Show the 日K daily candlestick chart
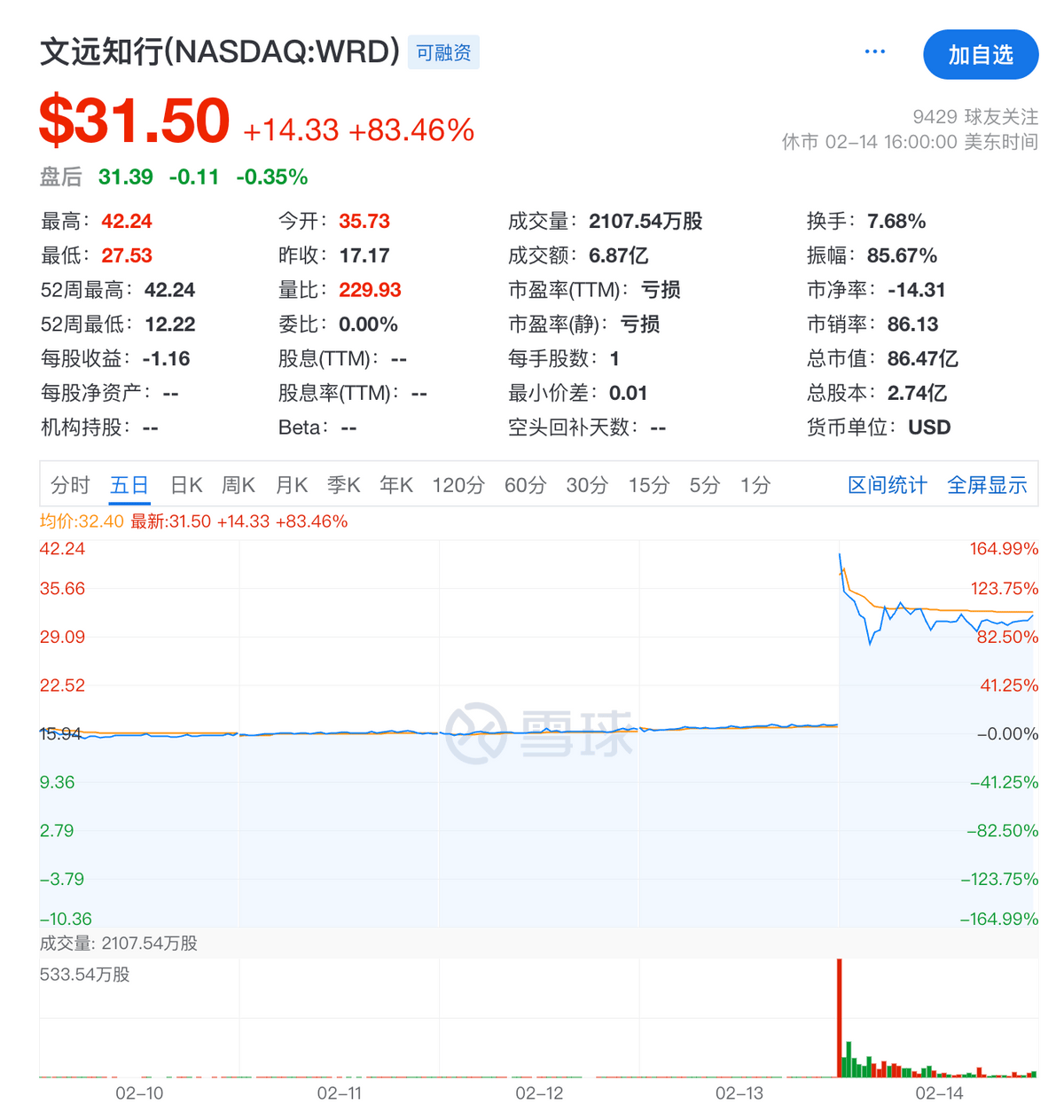 [186, 485]
